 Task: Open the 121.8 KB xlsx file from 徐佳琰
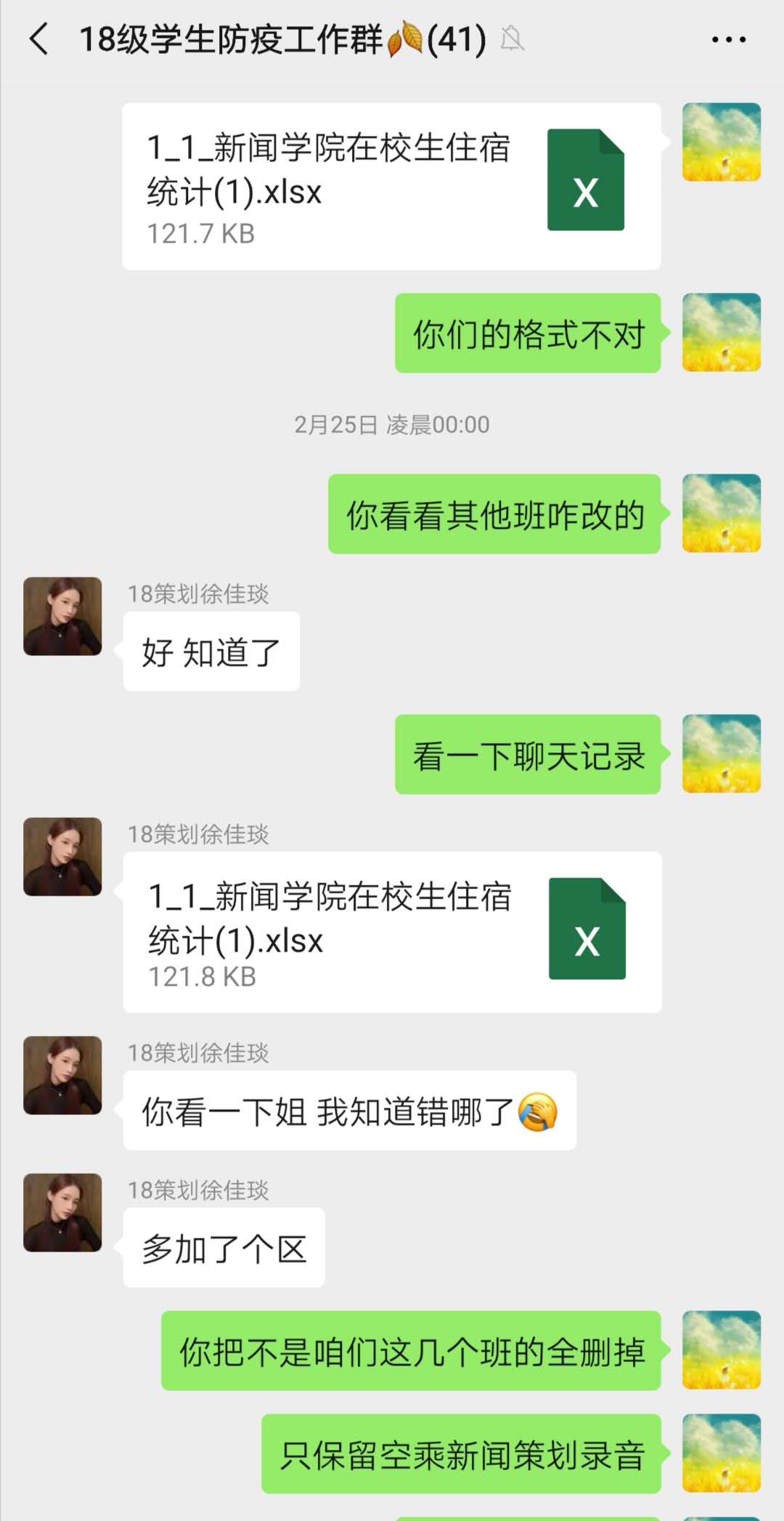pos(392,932)
